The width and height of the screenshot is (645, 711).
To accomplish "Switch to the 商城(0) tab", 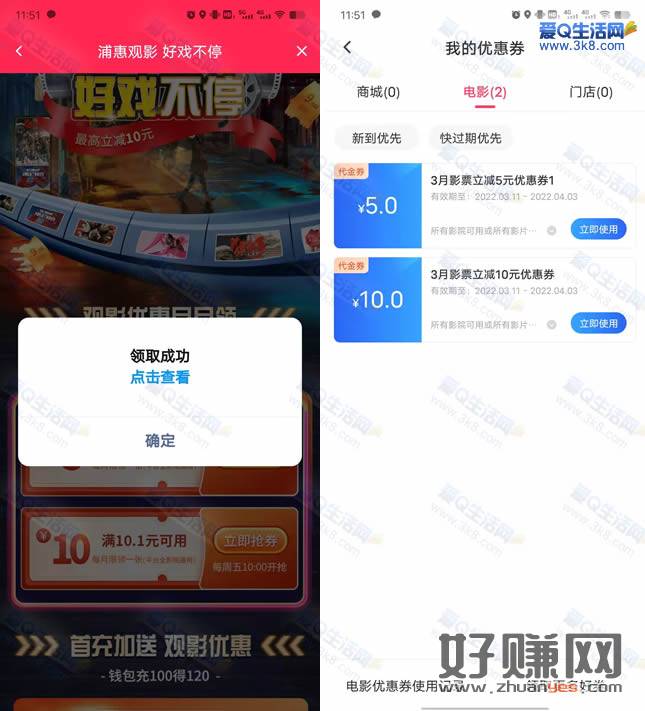I will pyautogui.click(x=378, y=92).
